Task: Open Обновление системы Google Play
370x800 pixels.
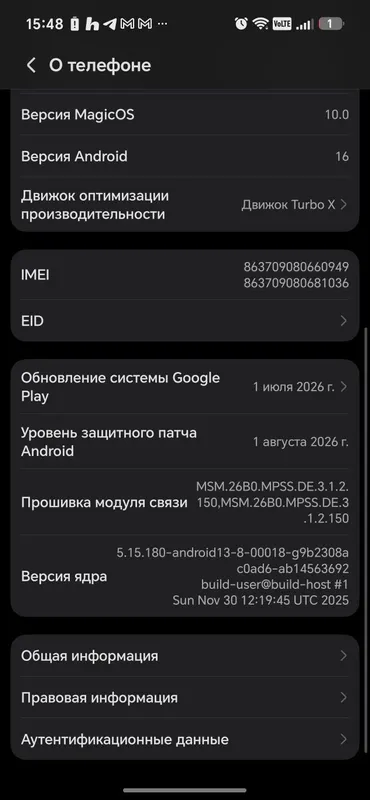Action: coord(185,387)
